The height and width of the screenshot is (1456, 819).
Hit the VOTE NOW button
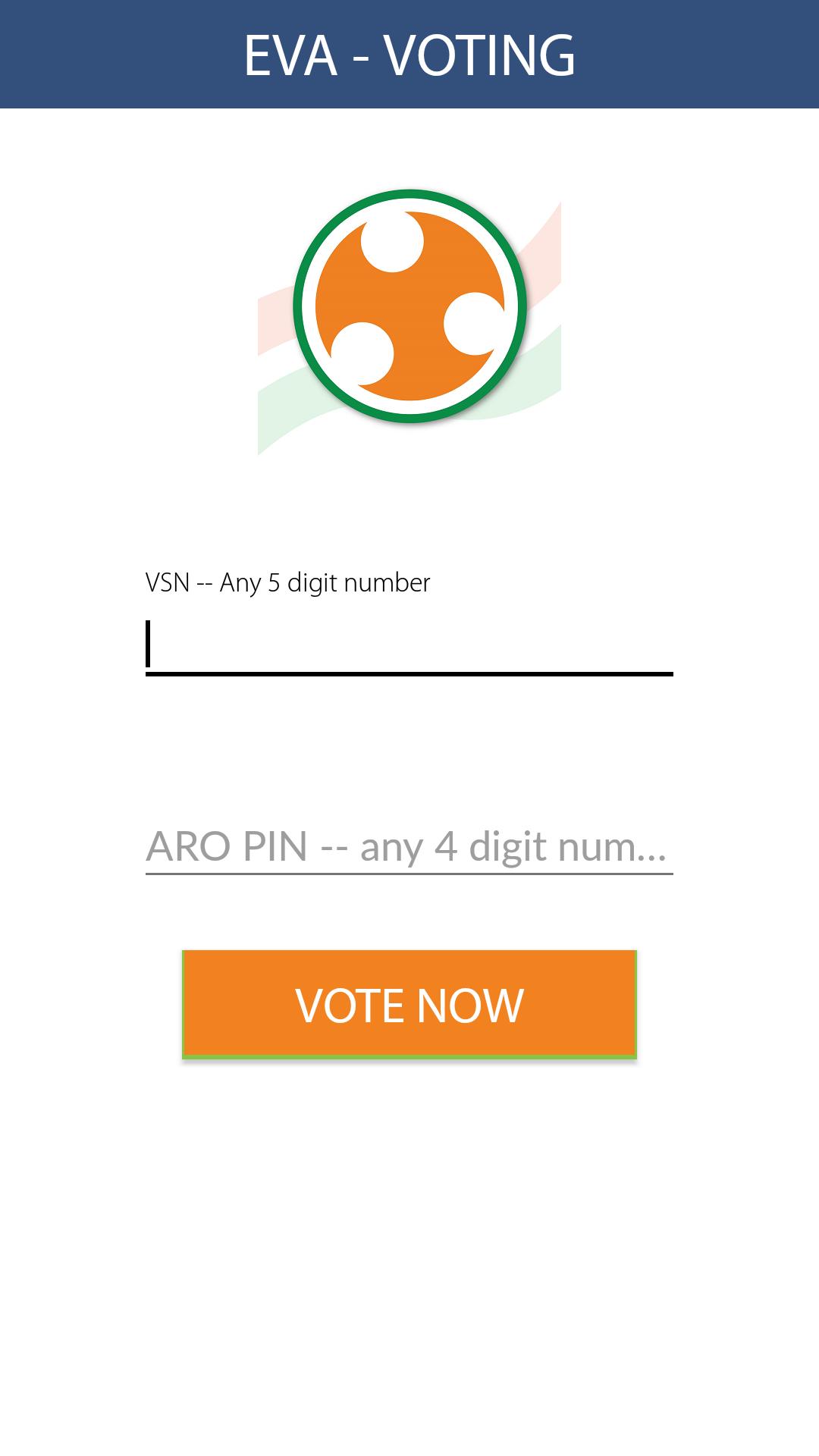coord(409,1004)
